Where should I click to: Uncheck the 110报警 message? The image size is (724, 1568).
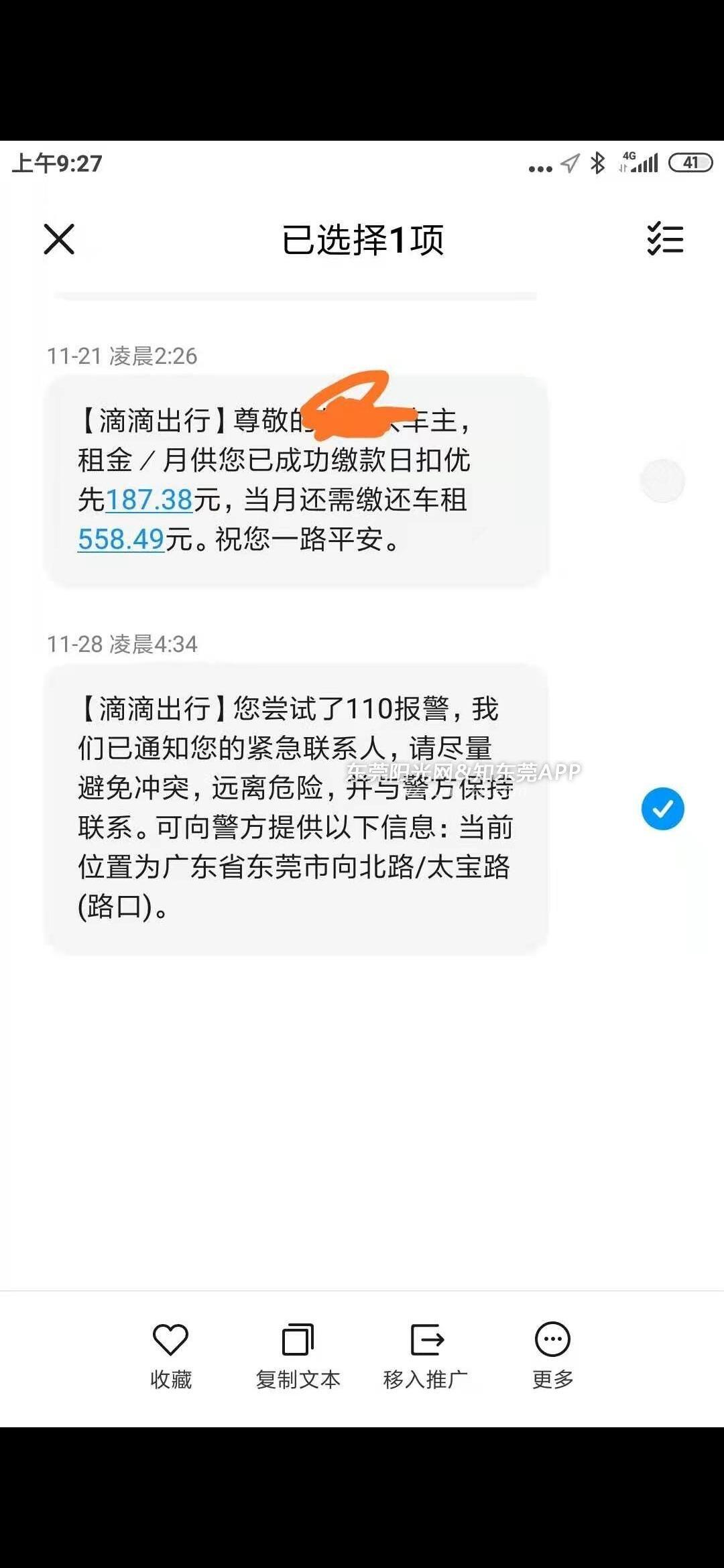[662, 809]
